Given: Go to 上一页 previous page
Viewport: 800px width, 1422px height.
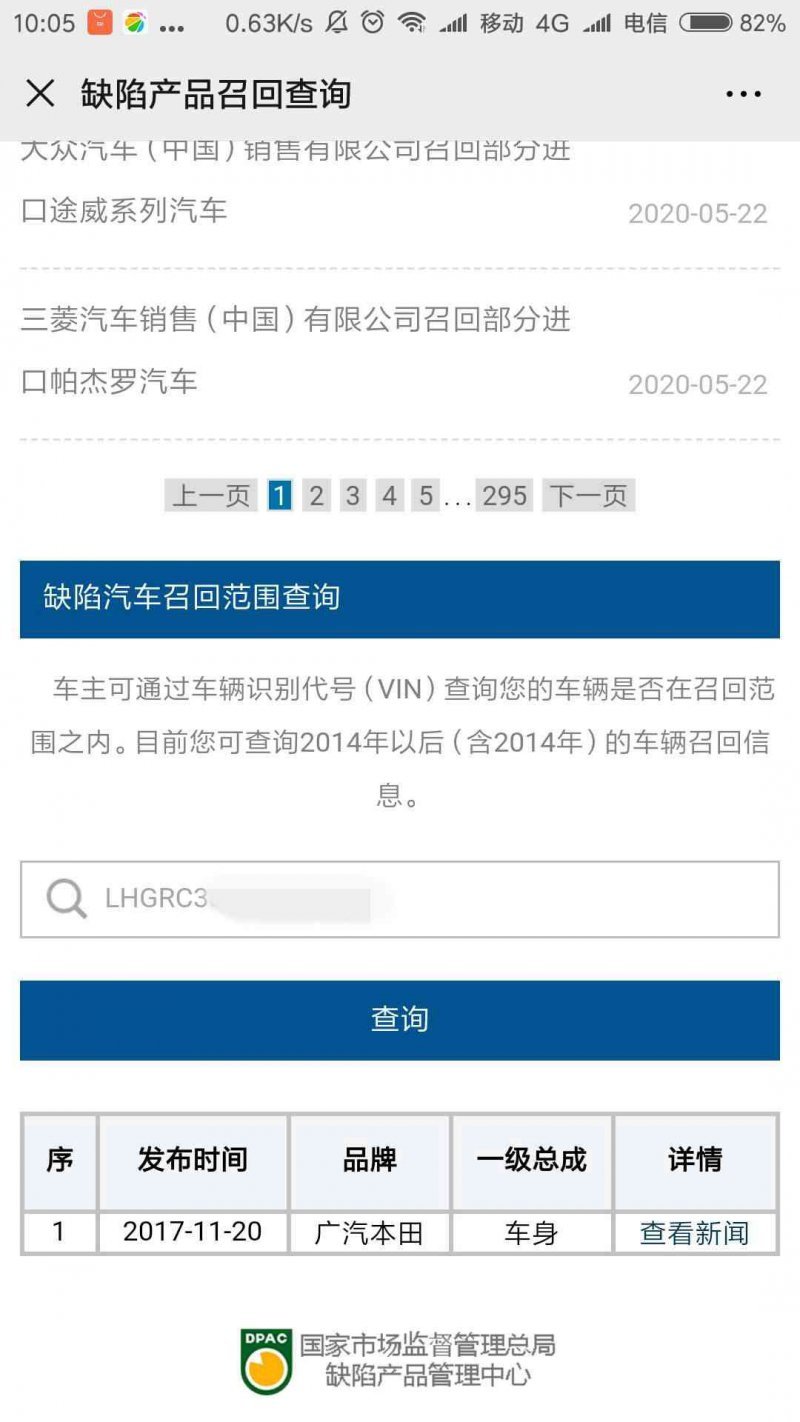Looking at the screenshot, I should pos(211,495).
